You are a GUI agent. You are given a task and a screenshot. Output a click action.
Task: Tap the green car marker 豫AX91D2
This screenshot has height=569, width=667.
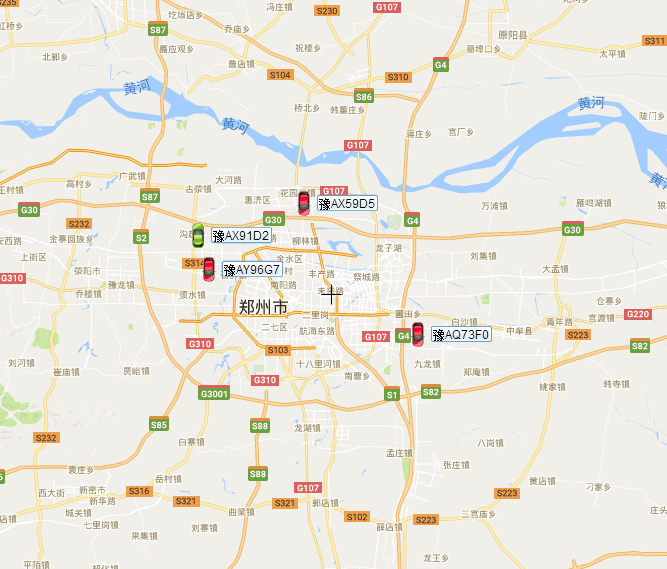pos(198,236)
